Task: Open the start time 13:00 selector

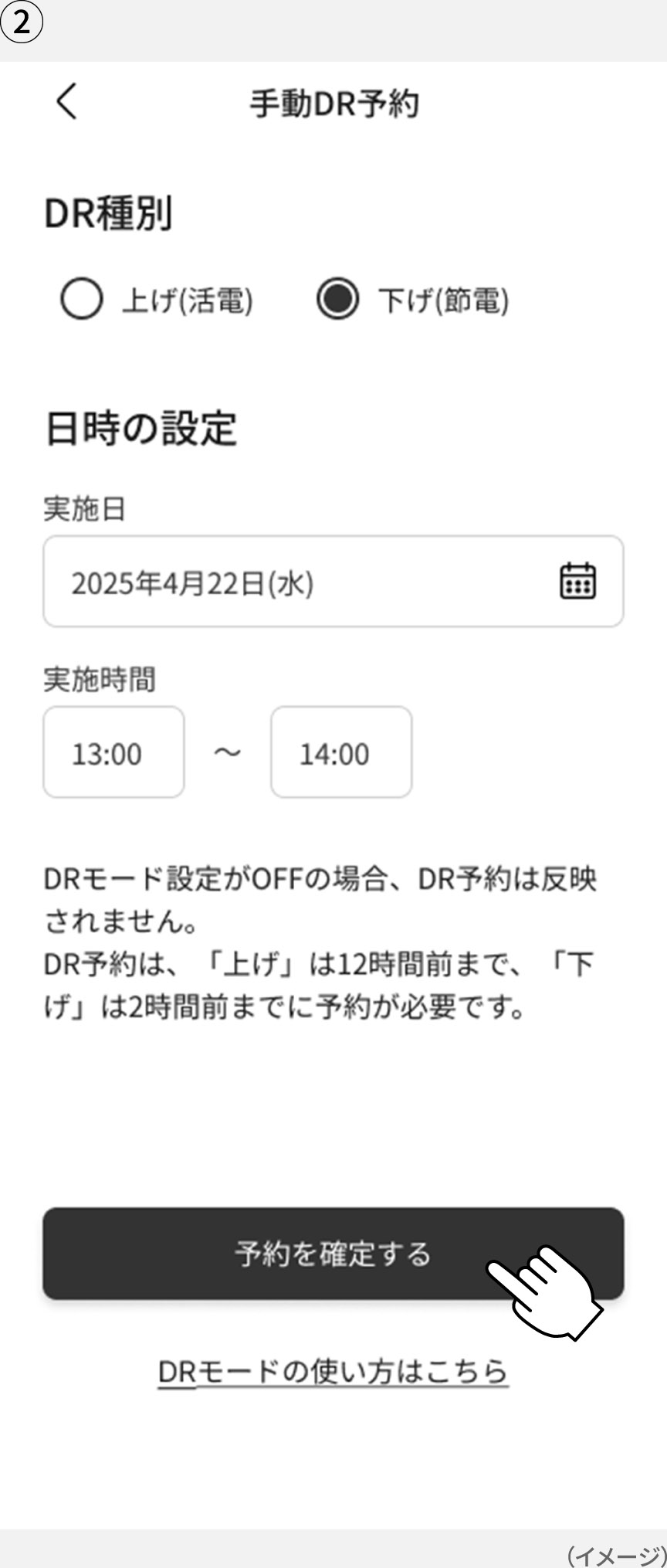Action: click(113, 752)
